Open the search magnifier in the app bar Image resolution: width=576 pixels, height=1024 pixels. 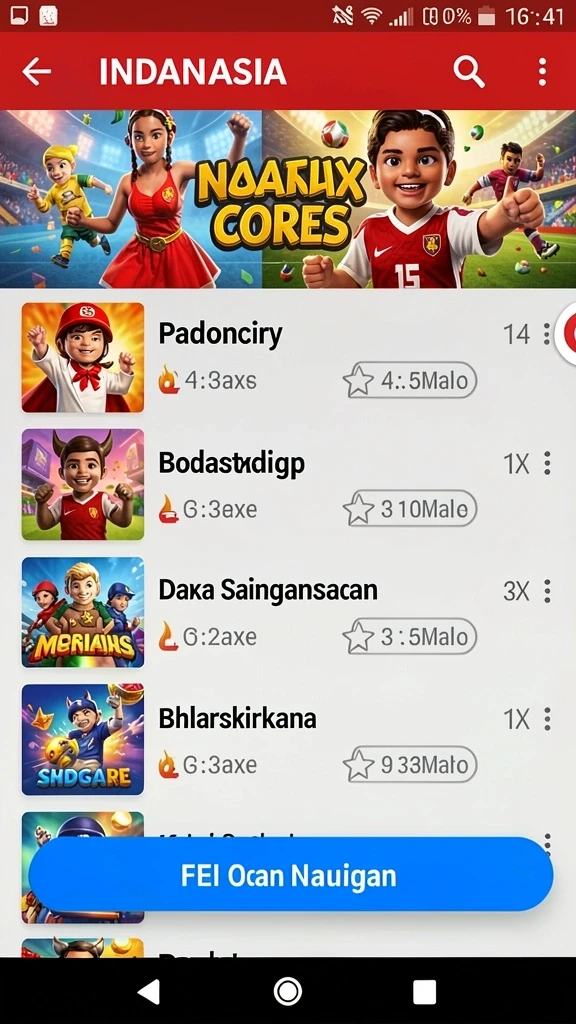point(469,71)
